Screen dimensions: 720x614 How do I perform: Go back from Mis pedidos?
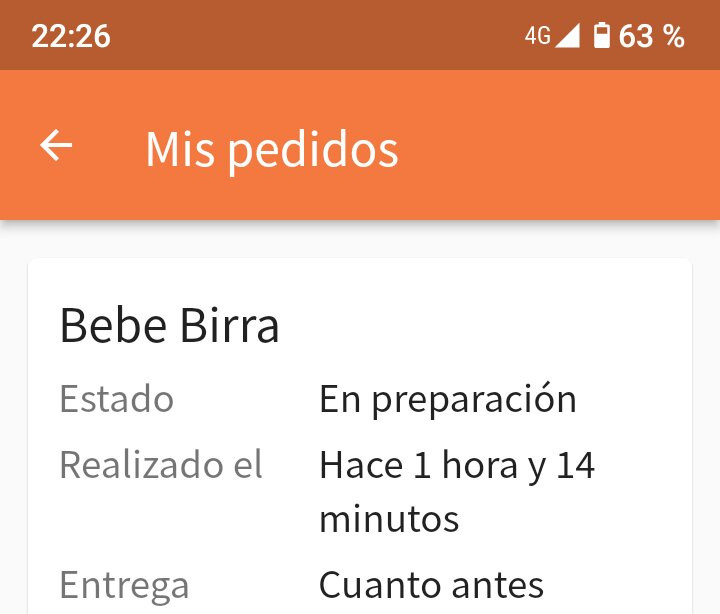[x=56, y=146]
